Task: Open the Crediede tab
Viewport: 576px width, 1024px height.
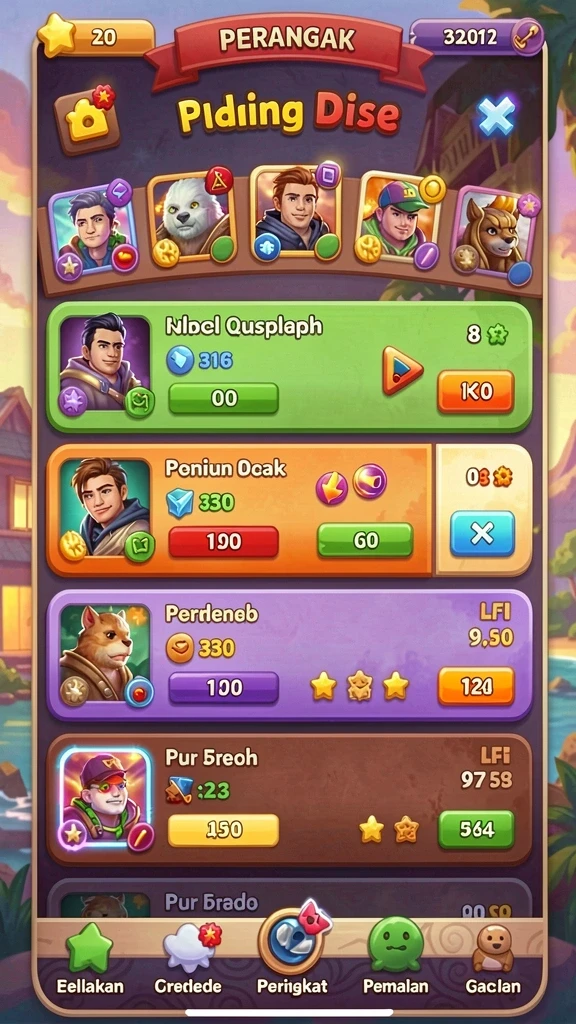Action: [x=188, y=959]
